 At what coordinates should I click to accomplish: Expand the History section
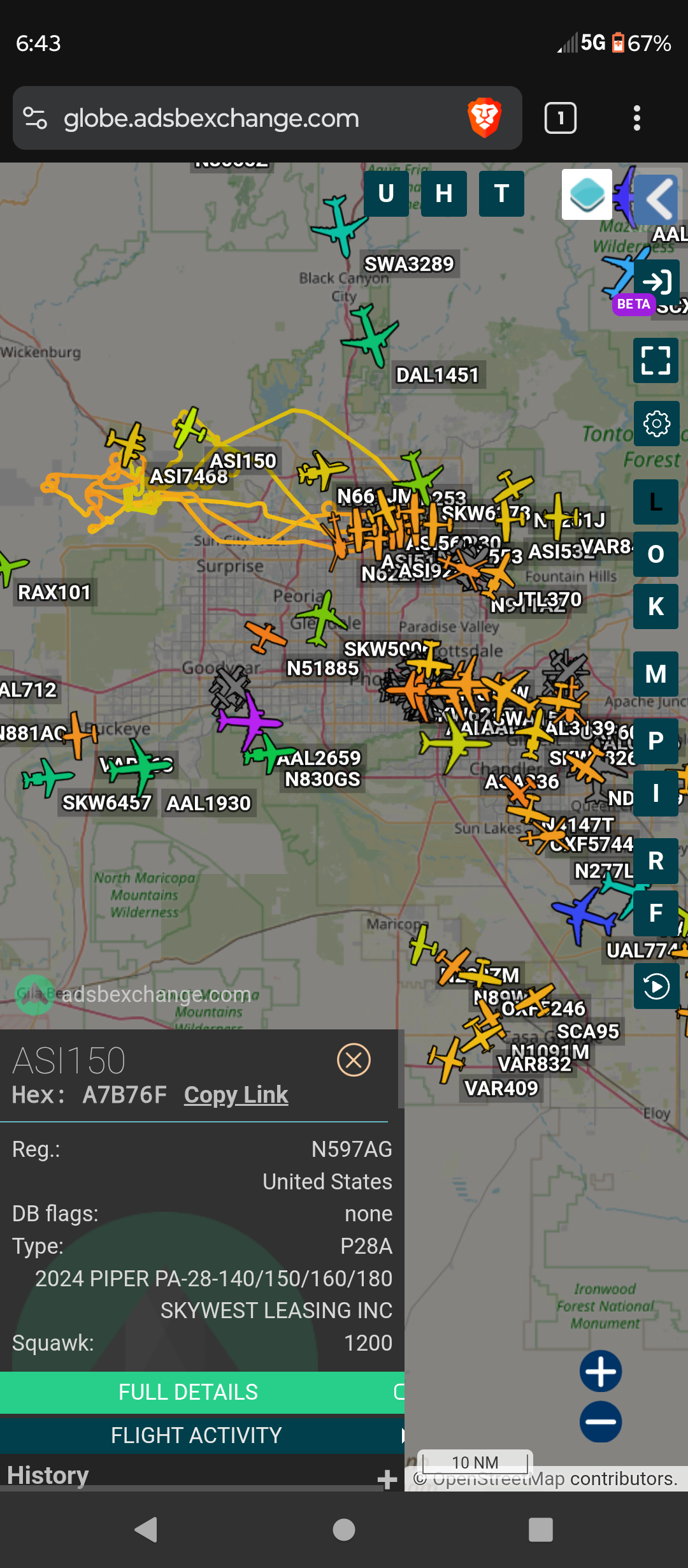[387, 1479]
